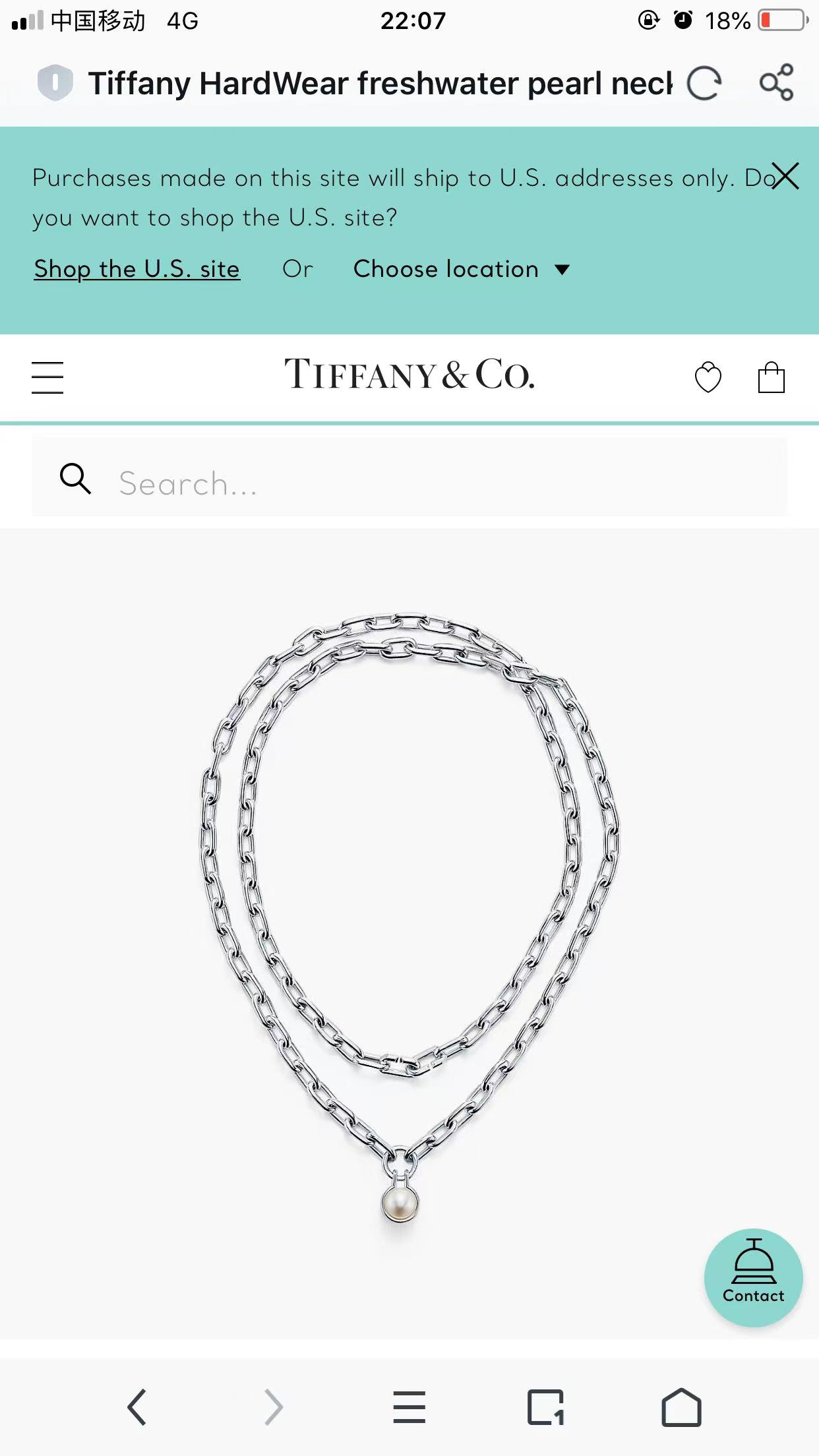
Task: Open the hamburger menu beside the Tiffany logo
Action: [47, 377]
